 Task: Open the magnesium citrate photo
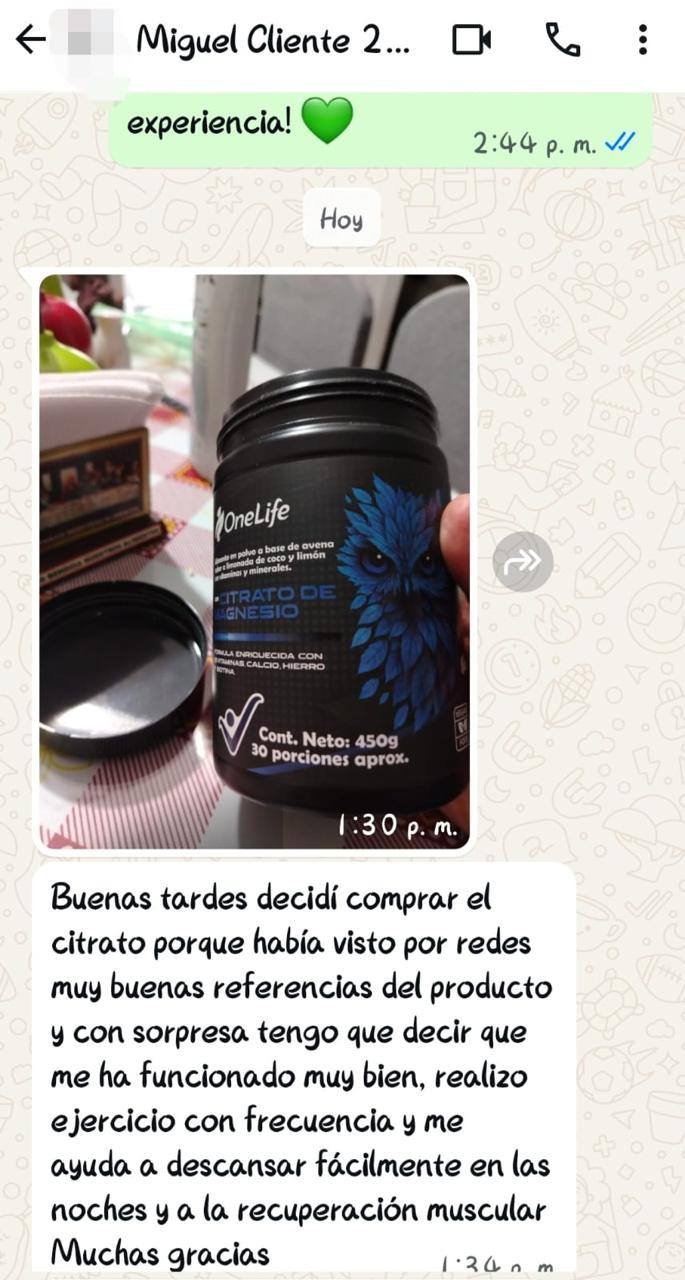(254, 561)
